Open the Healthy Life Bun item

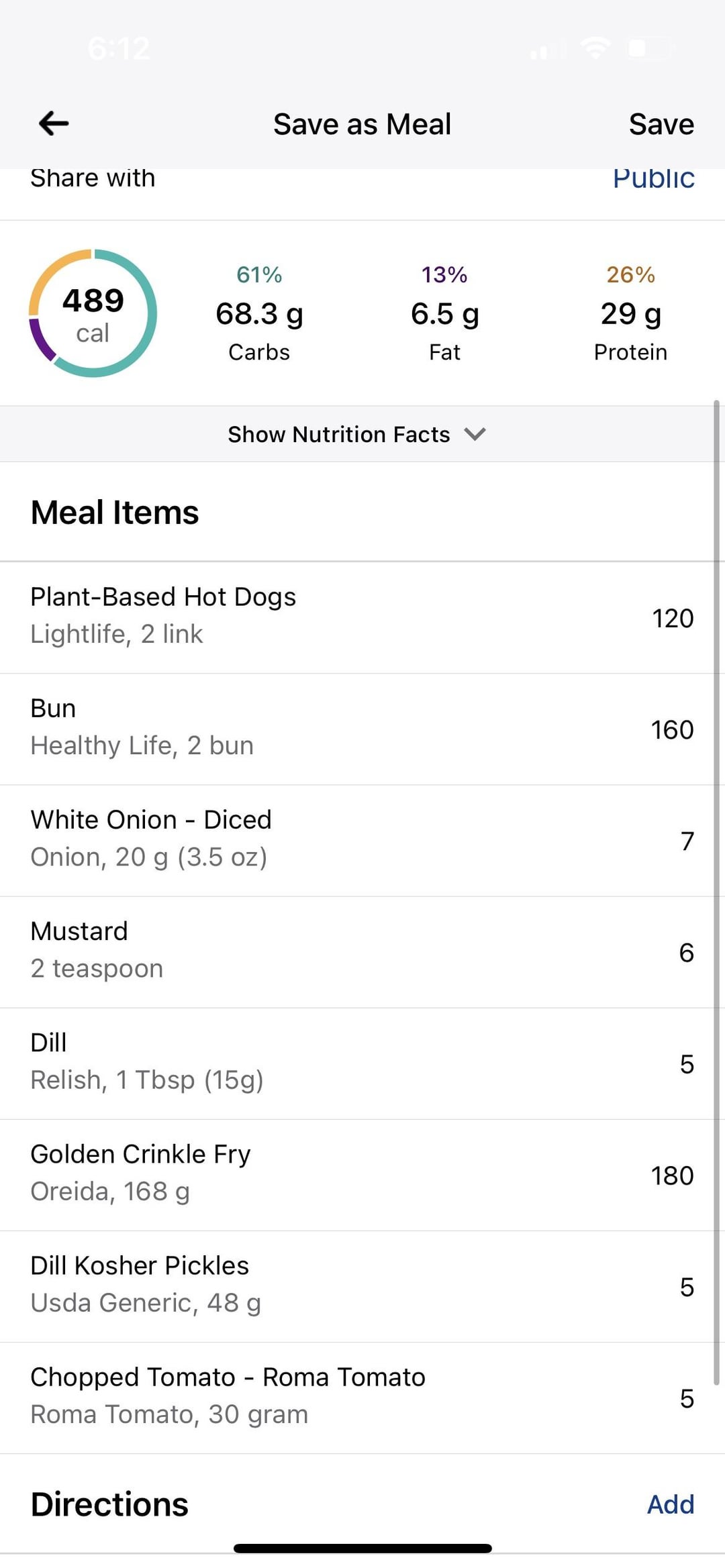click(357, 729)
